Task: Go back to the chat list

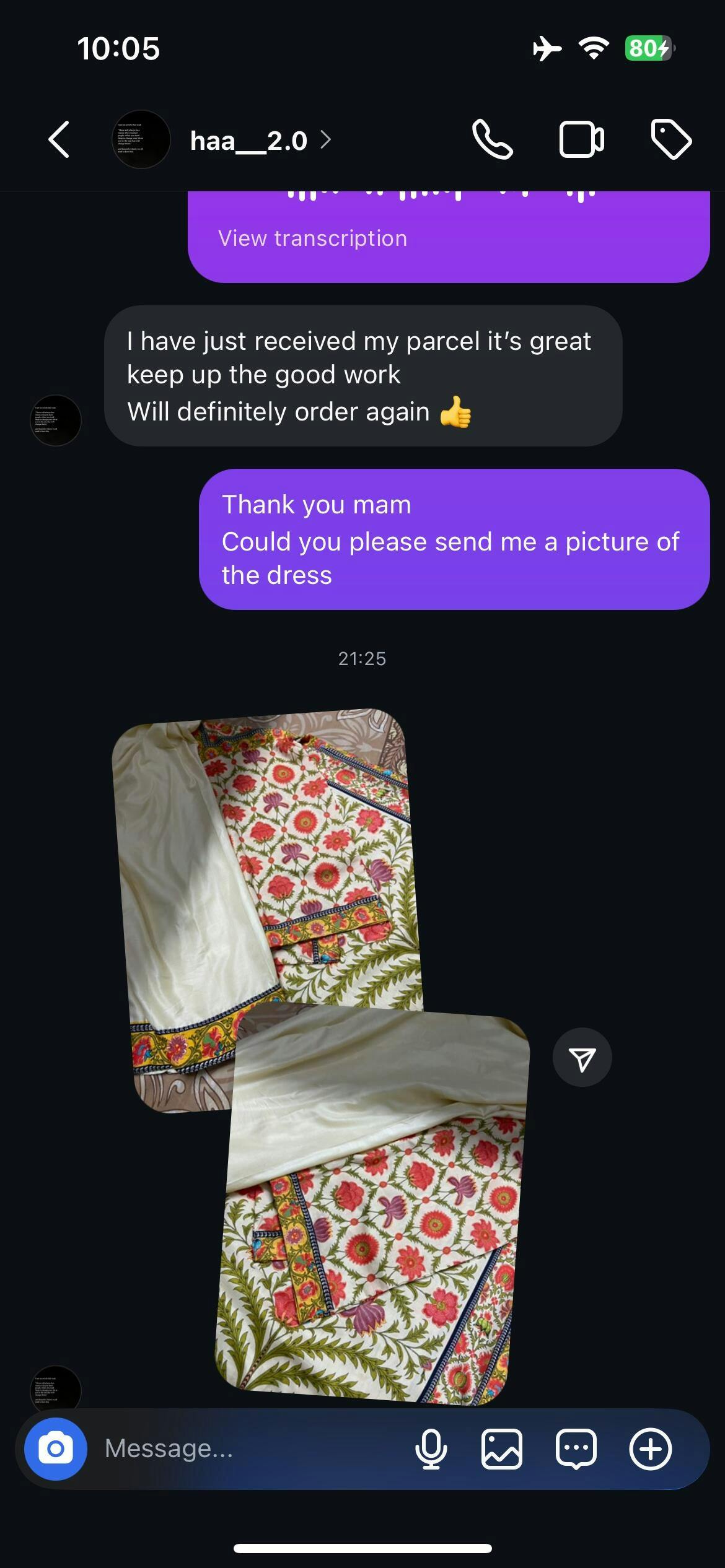Action: [x=59, y=140]
